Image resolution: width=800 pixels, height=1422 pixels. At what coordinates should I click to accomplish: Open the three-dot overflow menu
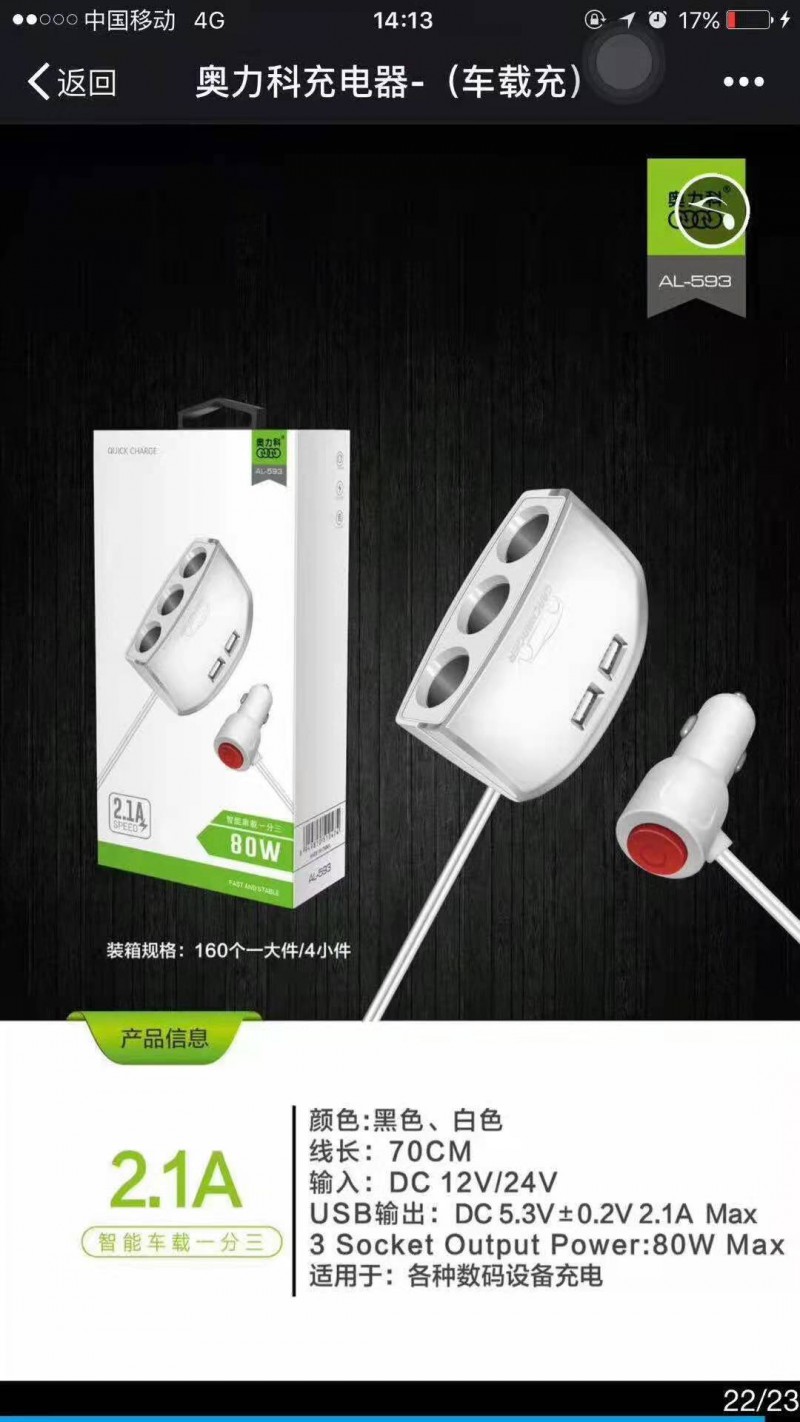coord(743,82)
